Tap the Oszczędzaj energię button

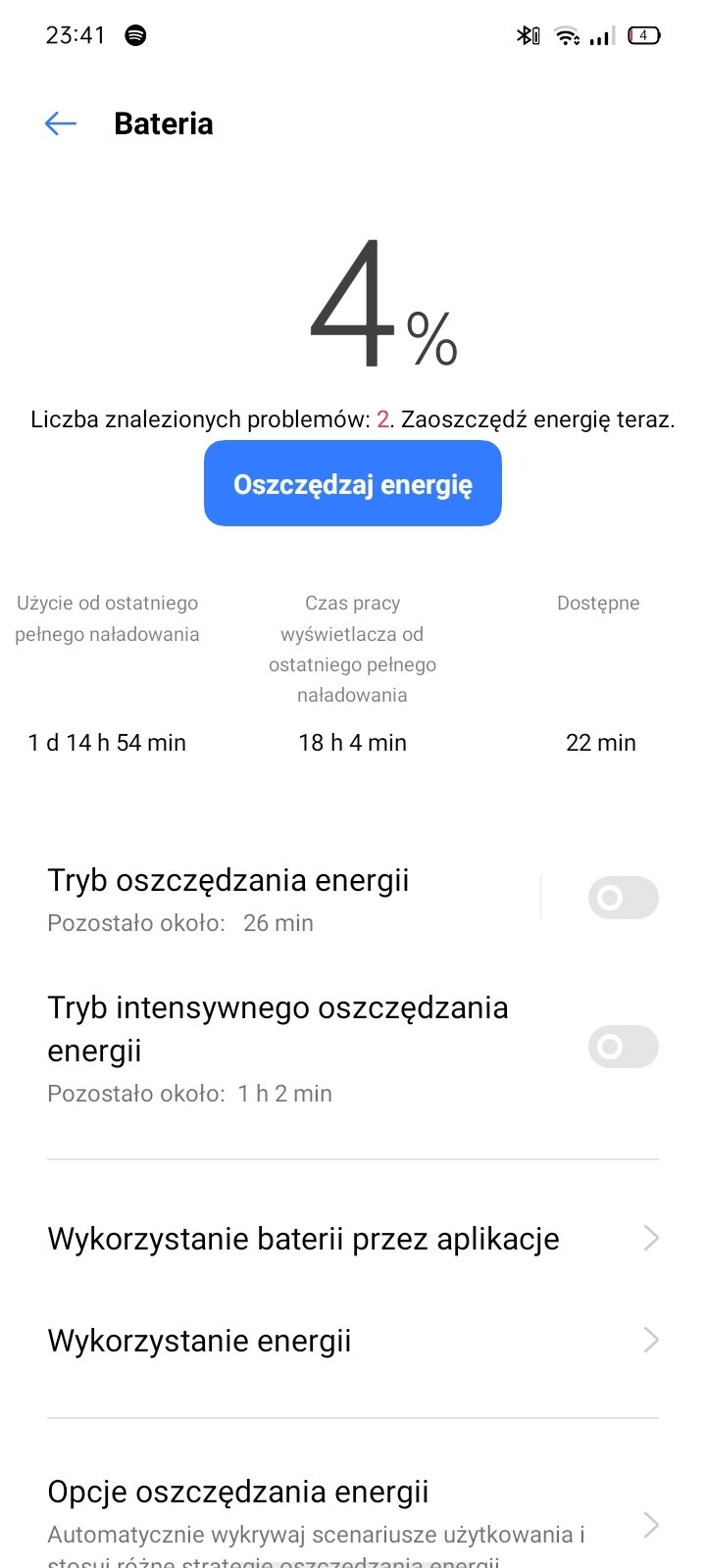[353, 483]
